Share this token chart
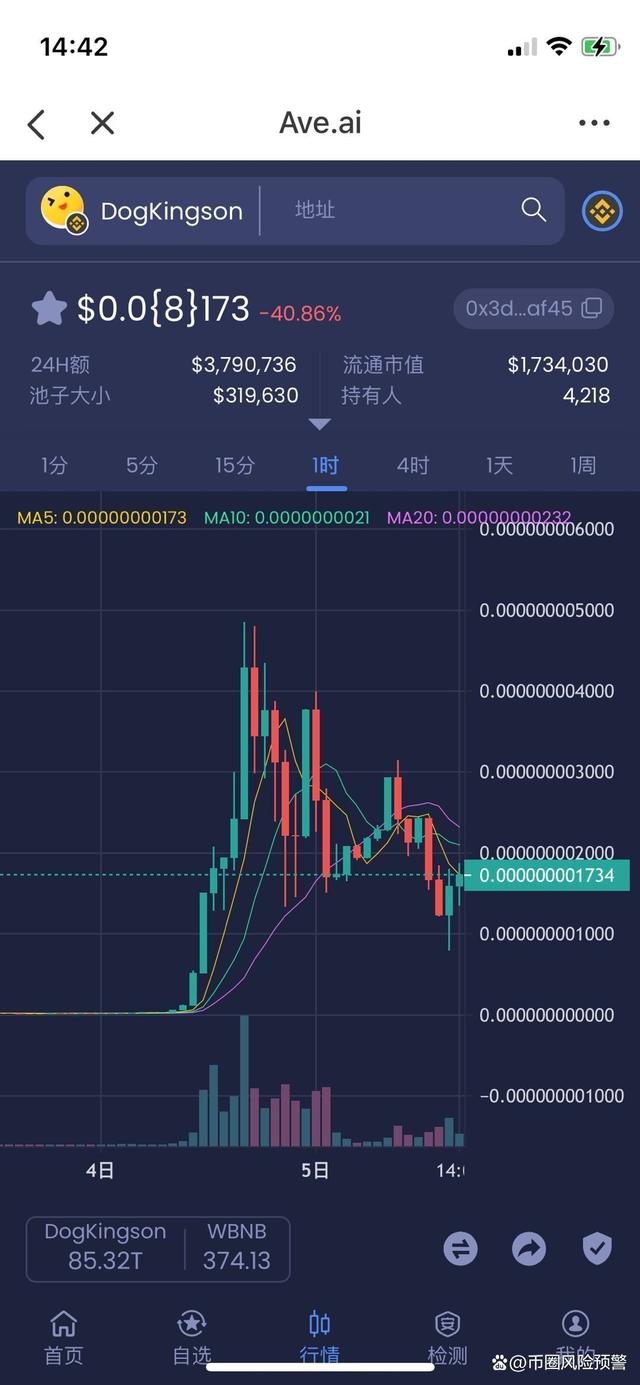 (529, 1248)
